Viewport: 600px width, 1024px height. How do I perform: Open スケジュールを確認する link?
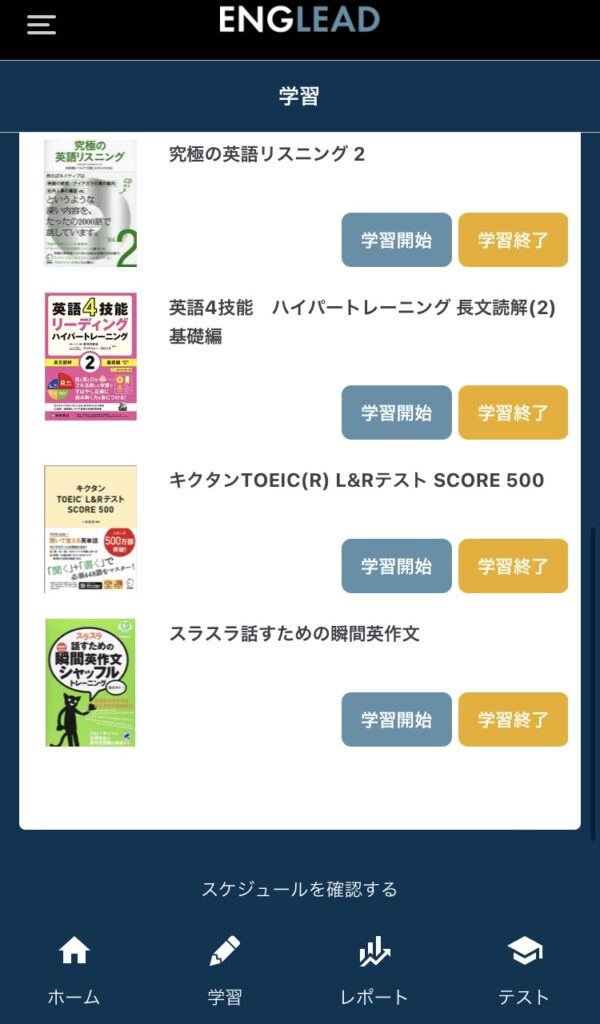[x=299, y=889]
